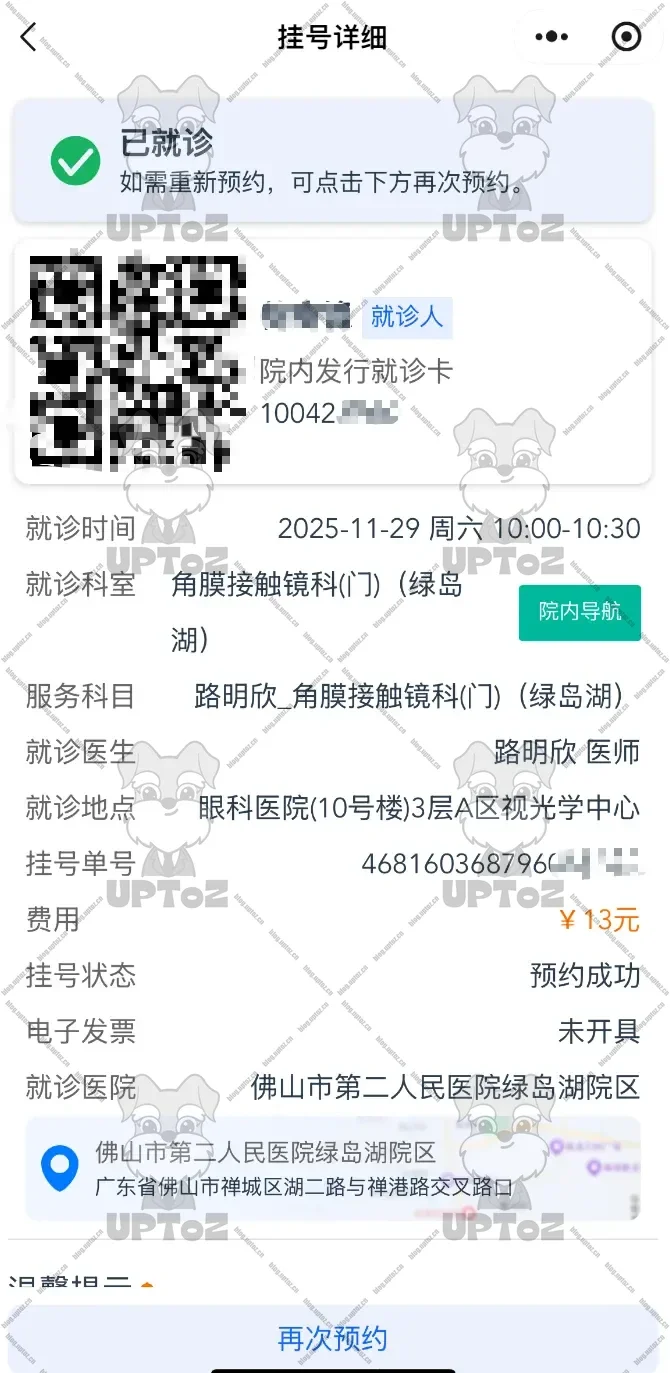Image resolution: width=670 pixels, height=1373 pixels.
Task: Go back from the 挂号详细 page
Action: point(28,38)
